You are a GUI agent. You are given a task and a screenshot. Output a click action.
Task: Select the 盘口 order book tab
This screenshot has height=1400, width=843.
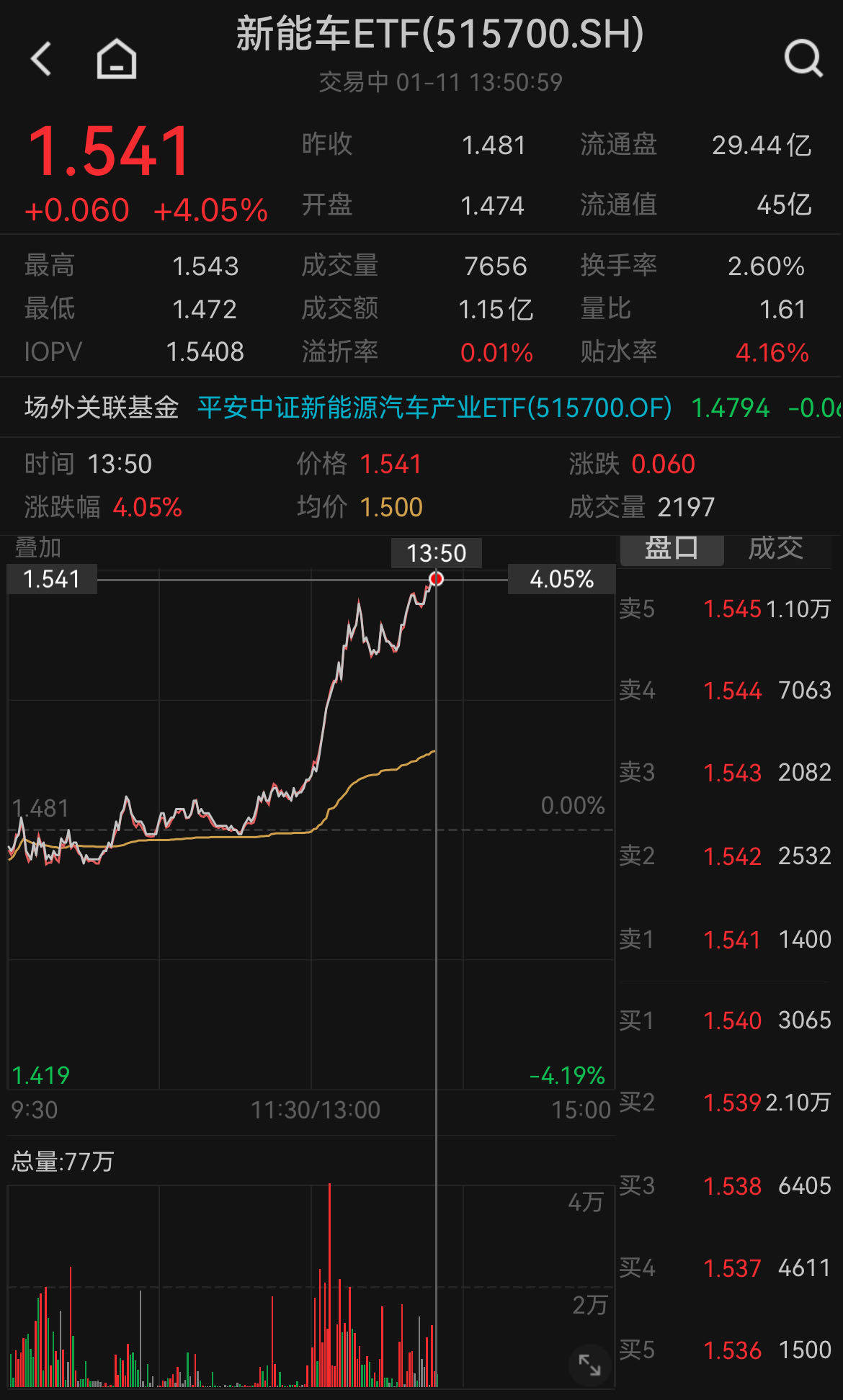point(672,548)
